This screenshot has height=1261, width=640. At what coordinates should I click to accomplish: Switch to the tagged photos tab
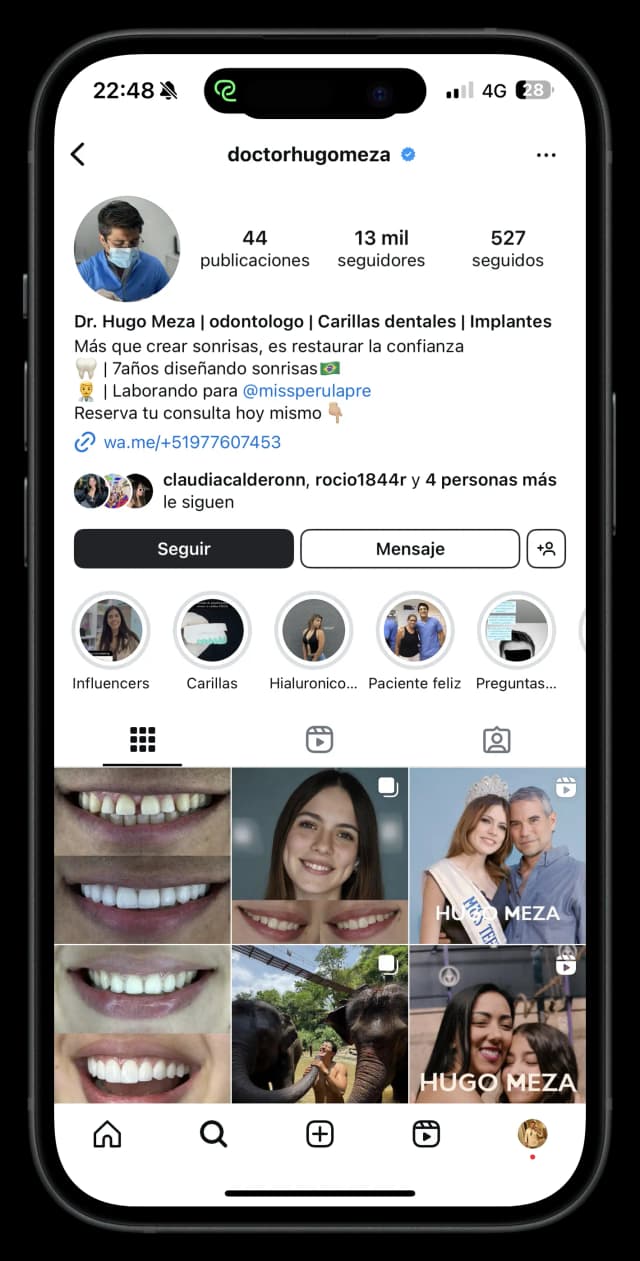tap(496, 740)
